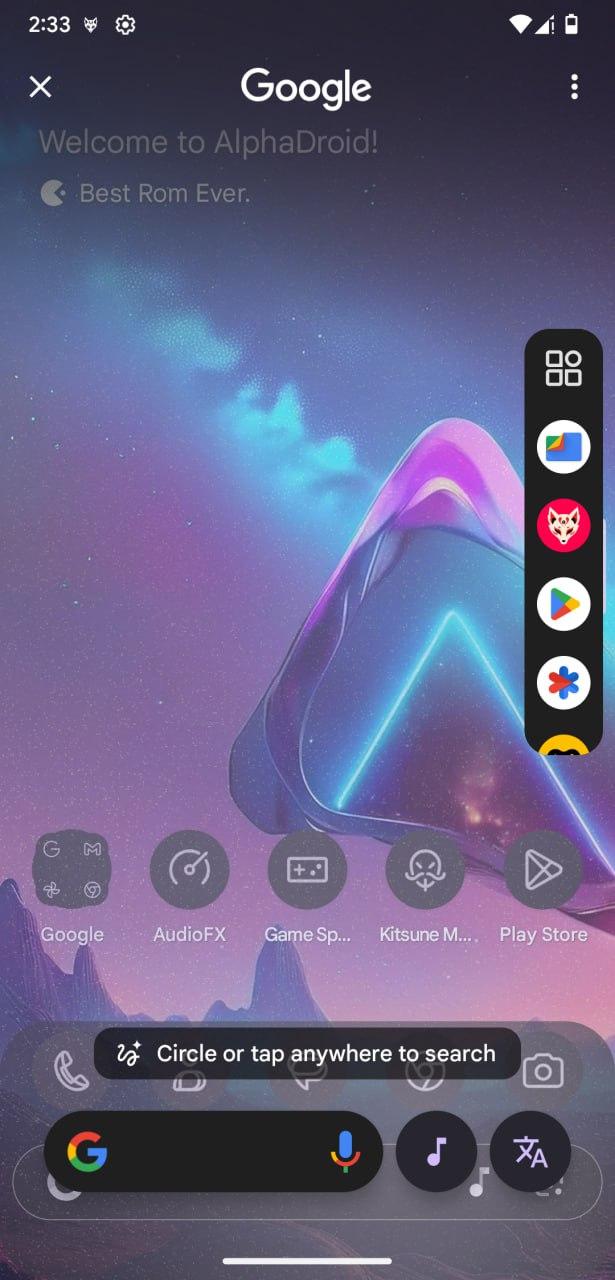The image size is (615, 1280).
Task: Launch the AudioFX app
Action: 189,870
